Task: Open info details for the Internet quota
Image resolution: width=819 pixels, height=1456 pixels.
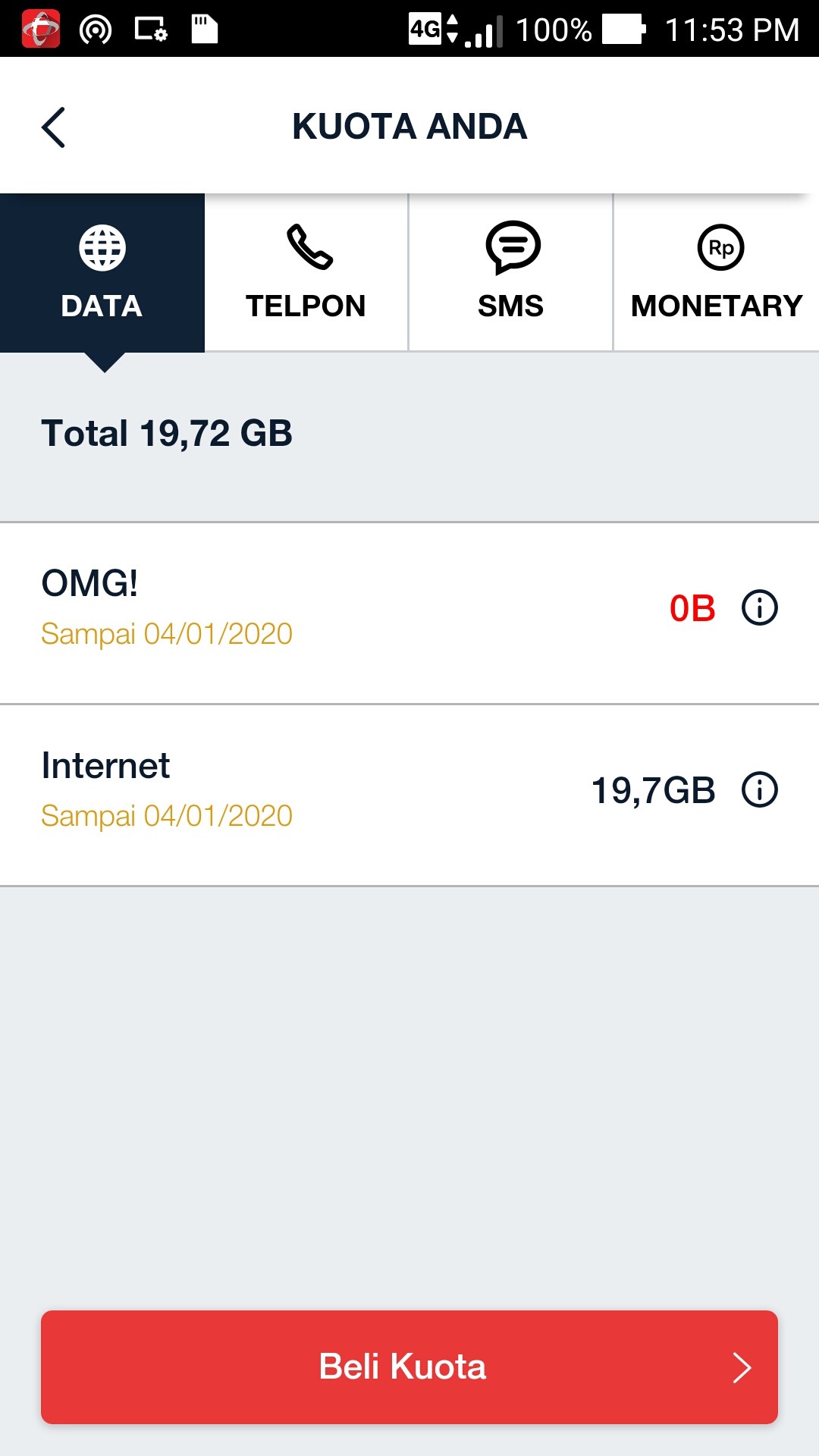Action: pos(758,789)
